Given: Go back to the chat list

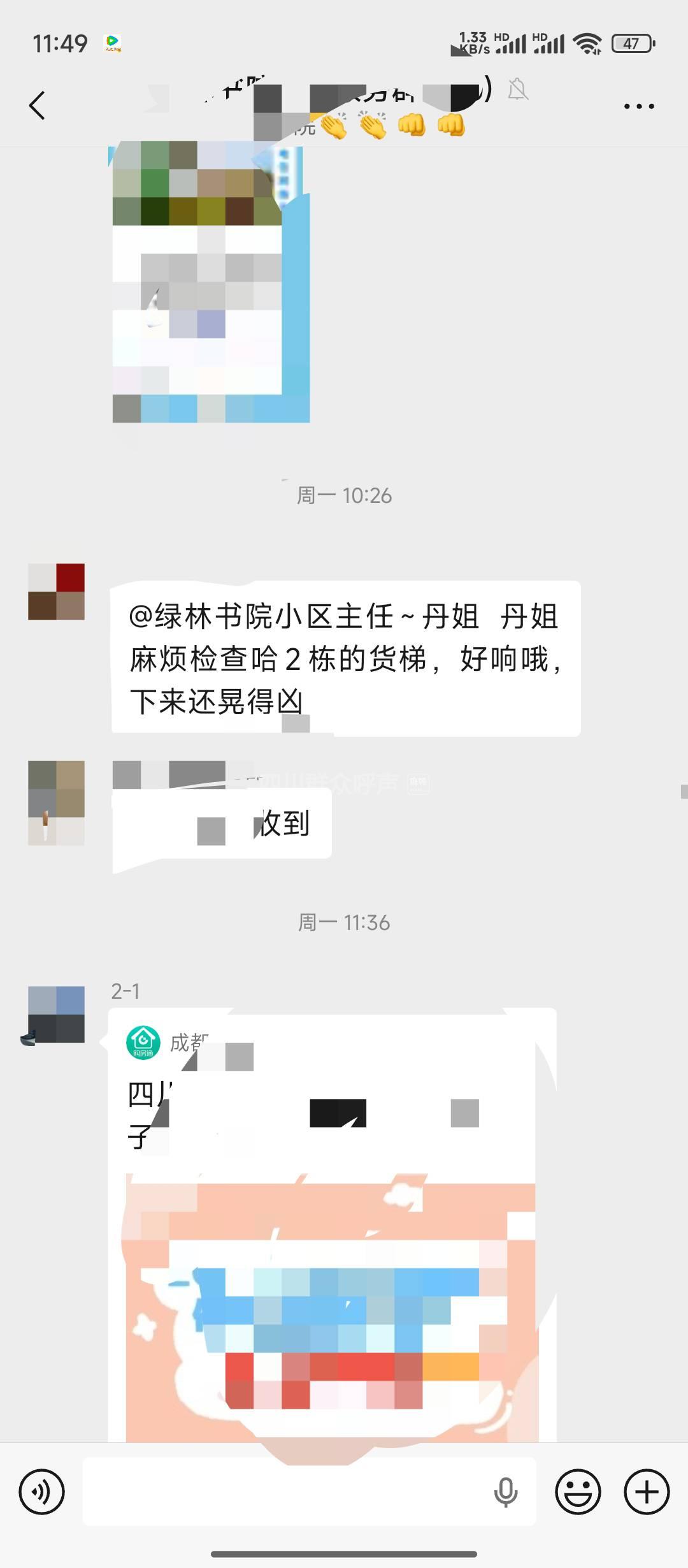Looking at the screenshot, I should (x=38, y=105).
